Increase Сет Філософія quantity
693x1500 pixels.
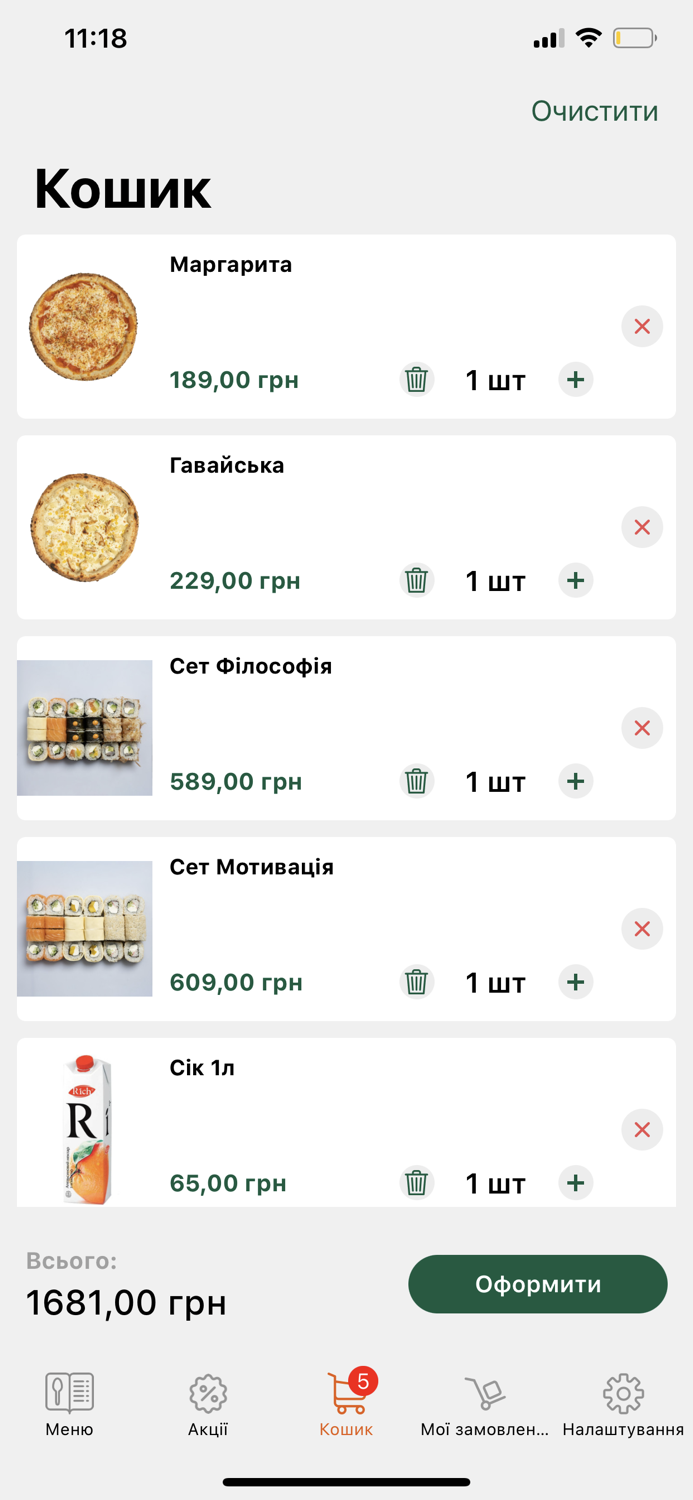[575, 782]
